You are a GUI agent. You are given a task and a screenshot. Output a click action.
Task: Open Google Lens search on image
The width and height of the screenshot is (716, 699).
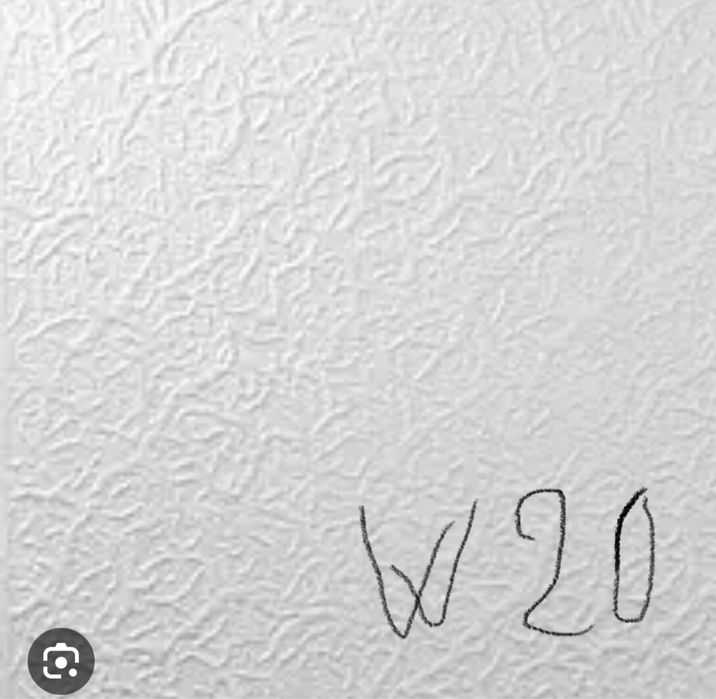click(61, 661)
